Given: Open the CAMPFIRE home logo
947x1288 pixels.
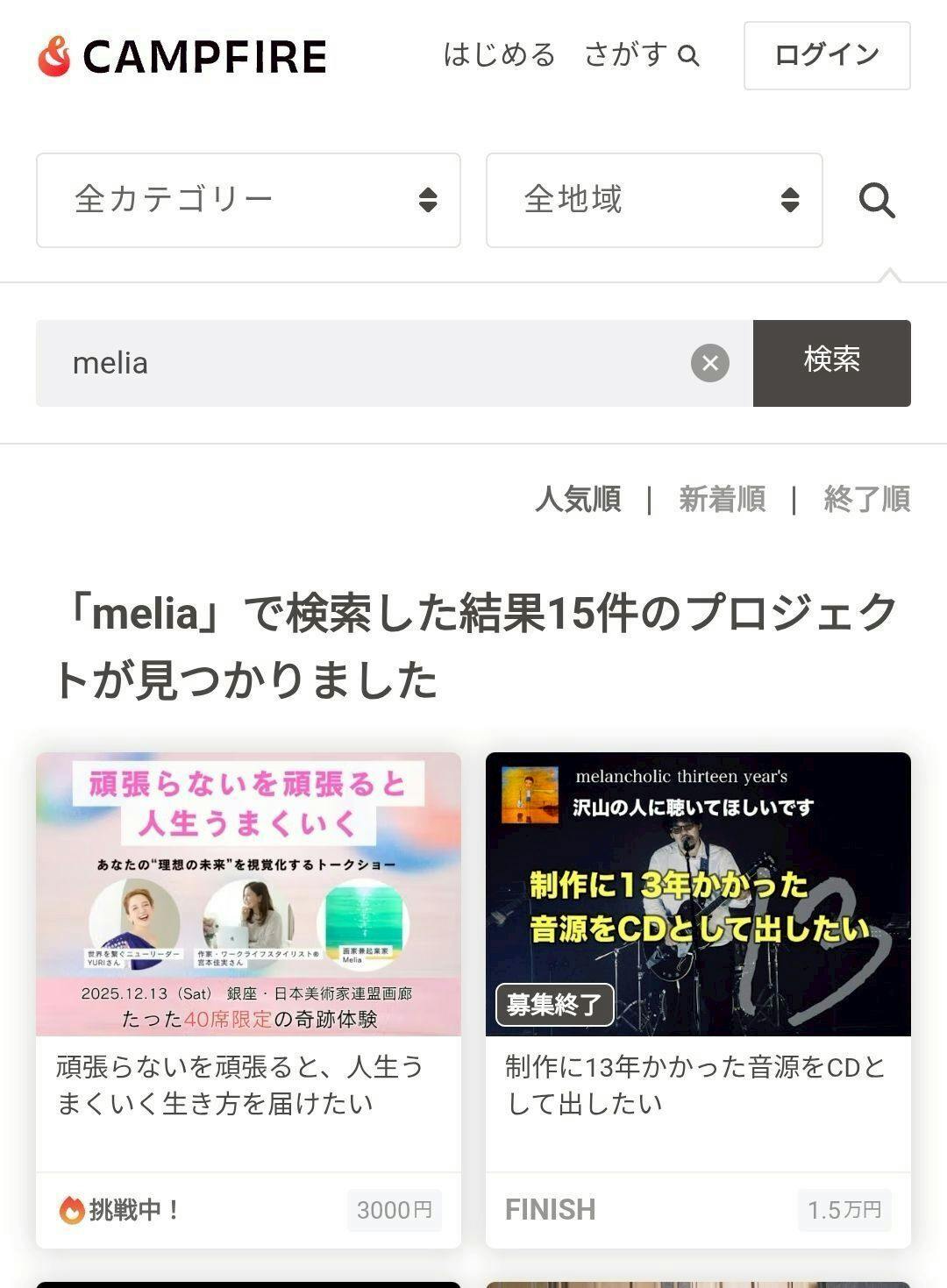Looking at the screenshot, I should point(182,57).
